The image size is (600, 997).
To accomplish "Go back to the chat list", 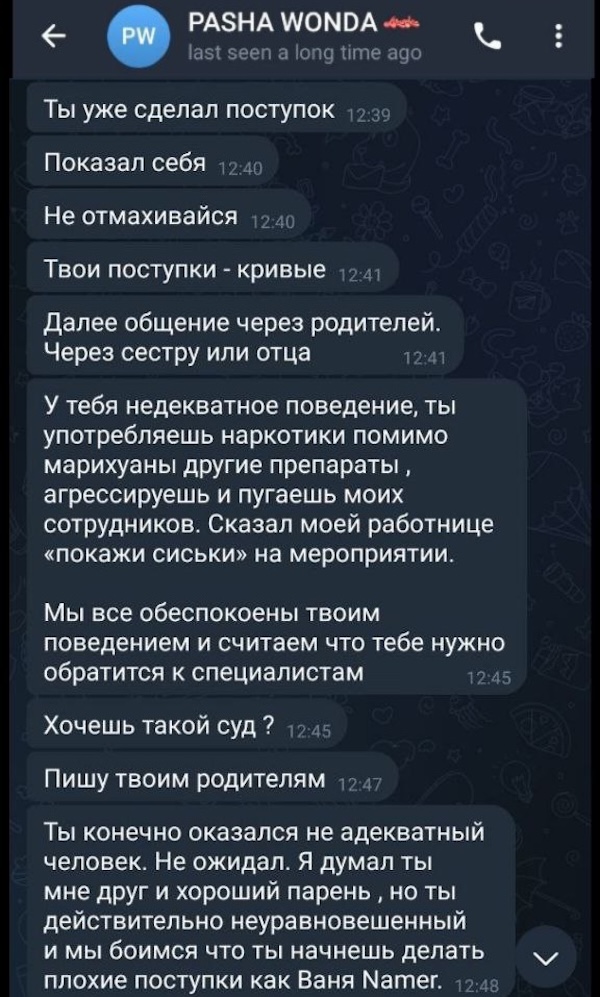I will [52, 37].
